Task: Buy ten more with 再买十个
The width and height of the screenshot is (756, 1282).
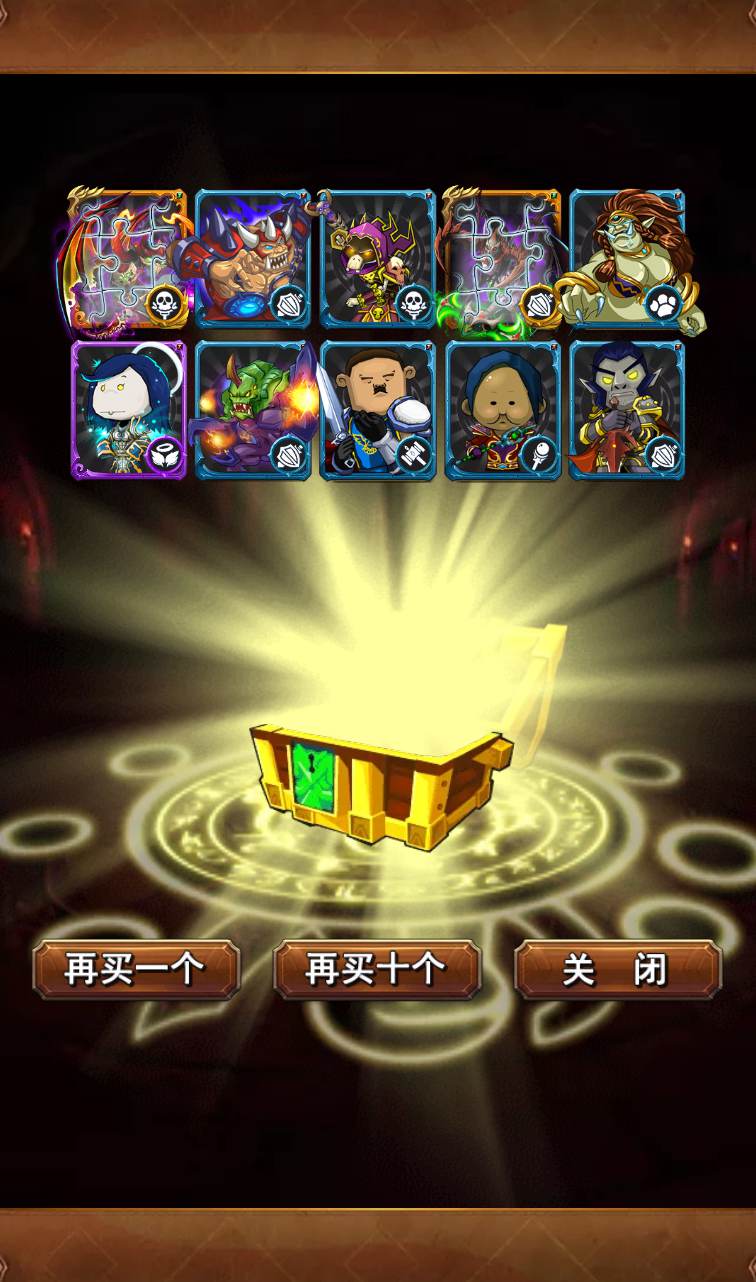Action: pyautogui.click(x=377, y=969)
